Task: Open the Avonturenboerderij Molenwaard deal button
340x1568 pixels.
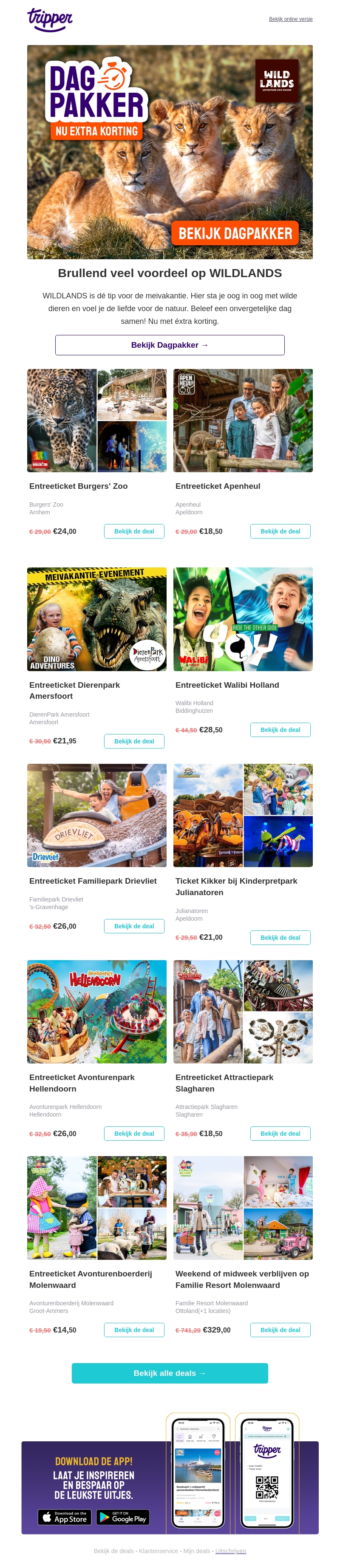Action: click(x=134, y=1330)
